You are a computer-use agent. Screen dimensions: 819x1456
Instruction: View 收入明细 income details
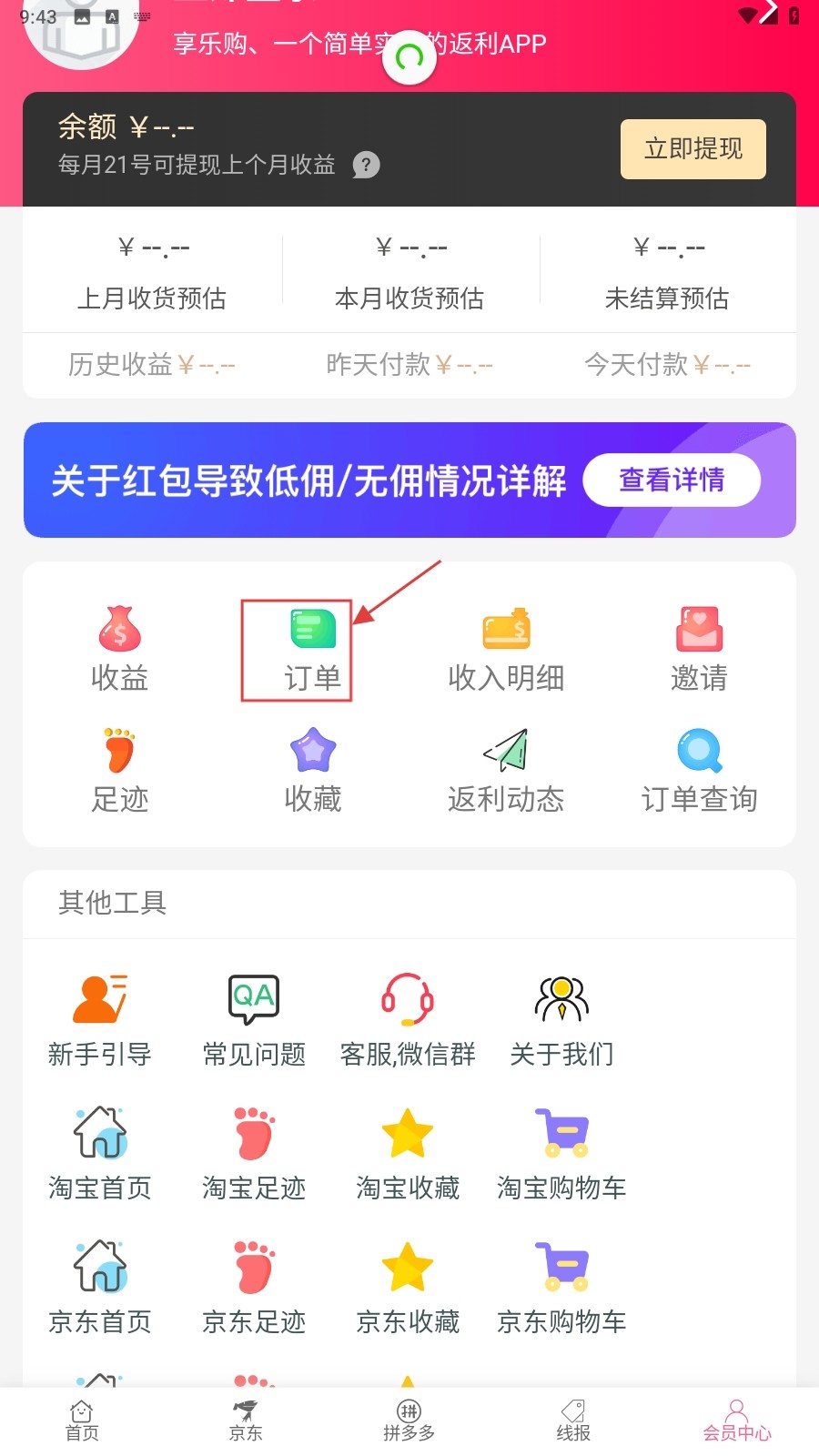click(506, 650)
